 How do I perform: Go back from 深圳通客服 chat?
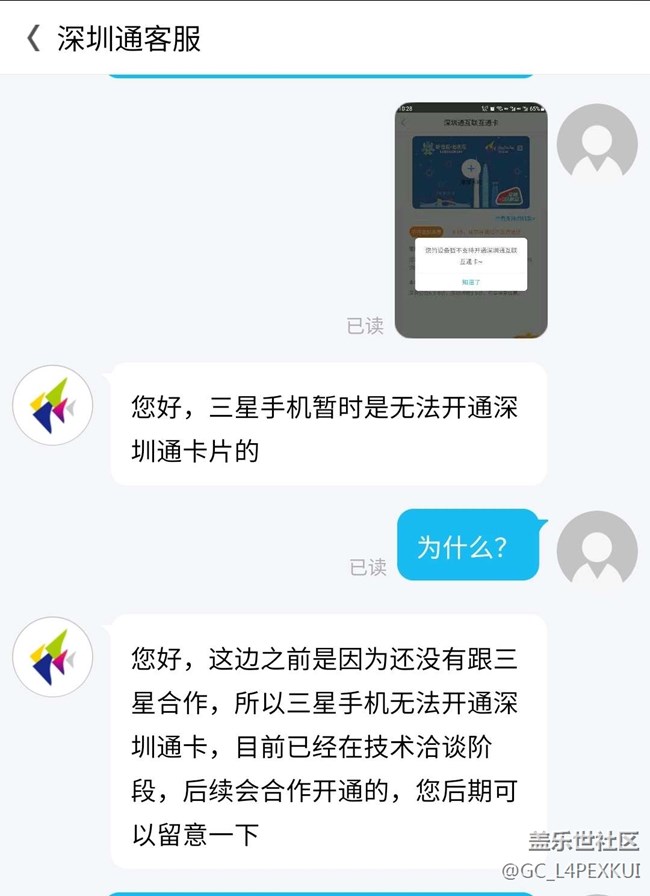33,39
